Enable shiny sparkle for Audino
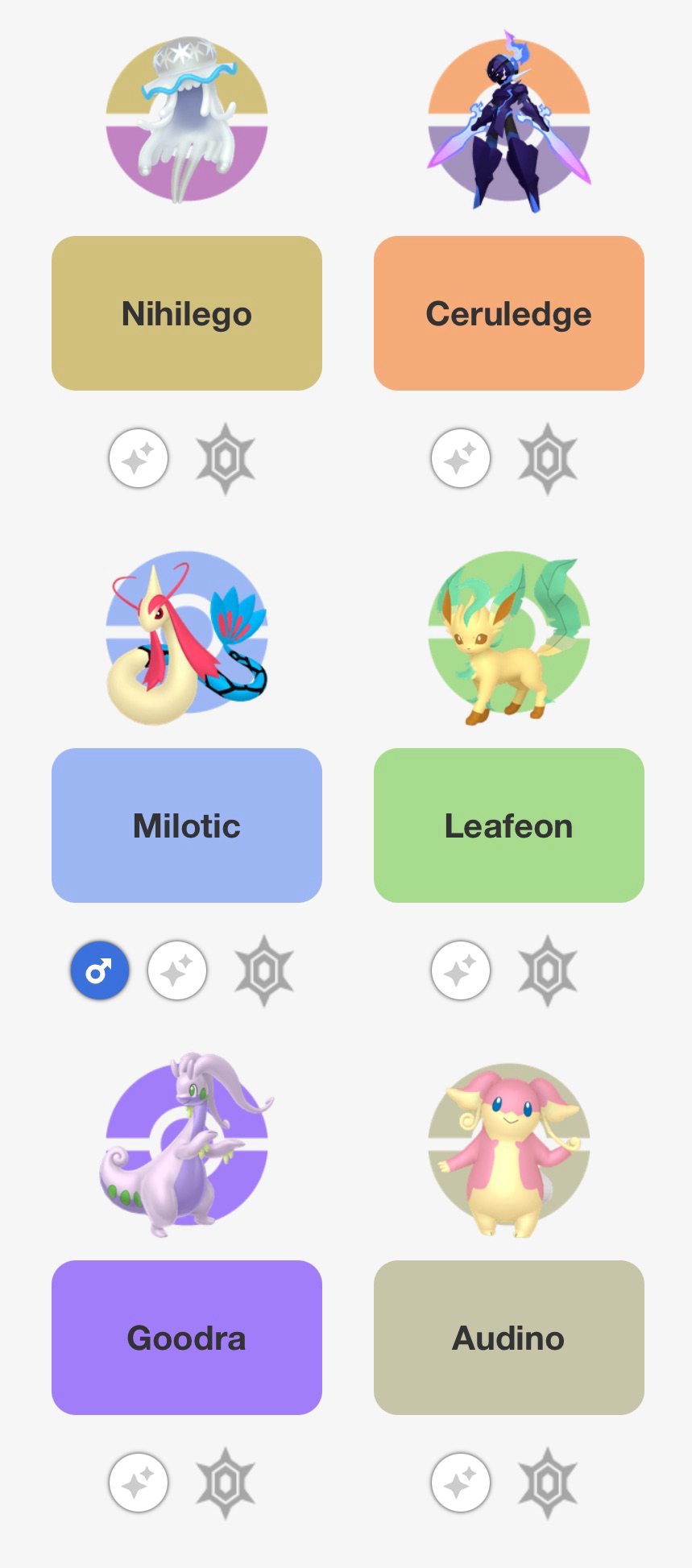Viewport: 692px width, 1568px height. coord(461,1483)
